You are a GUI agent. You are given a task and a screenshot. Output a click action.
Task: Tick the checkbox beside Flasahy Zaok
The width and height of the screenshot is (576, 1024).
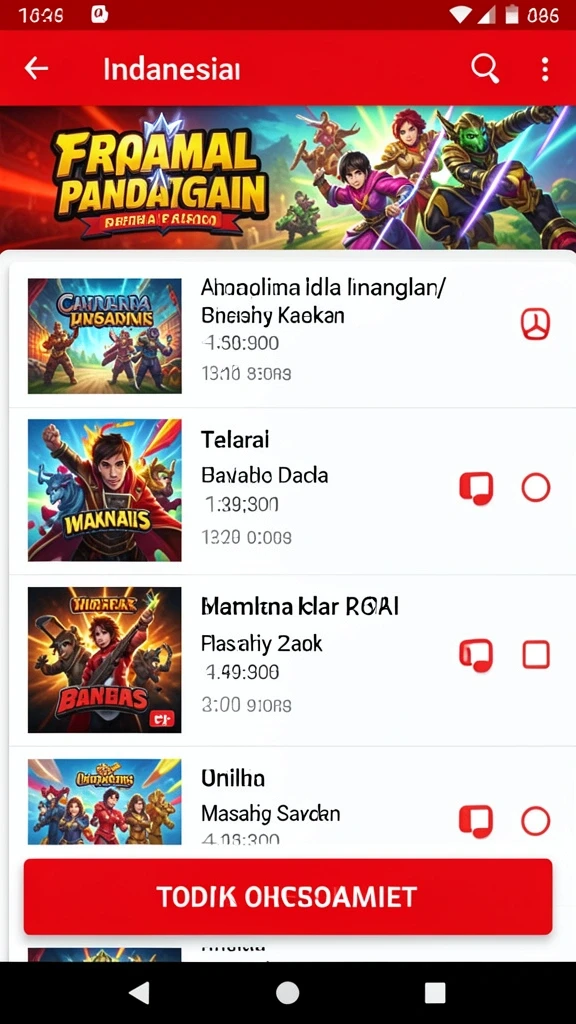(536, 654)
